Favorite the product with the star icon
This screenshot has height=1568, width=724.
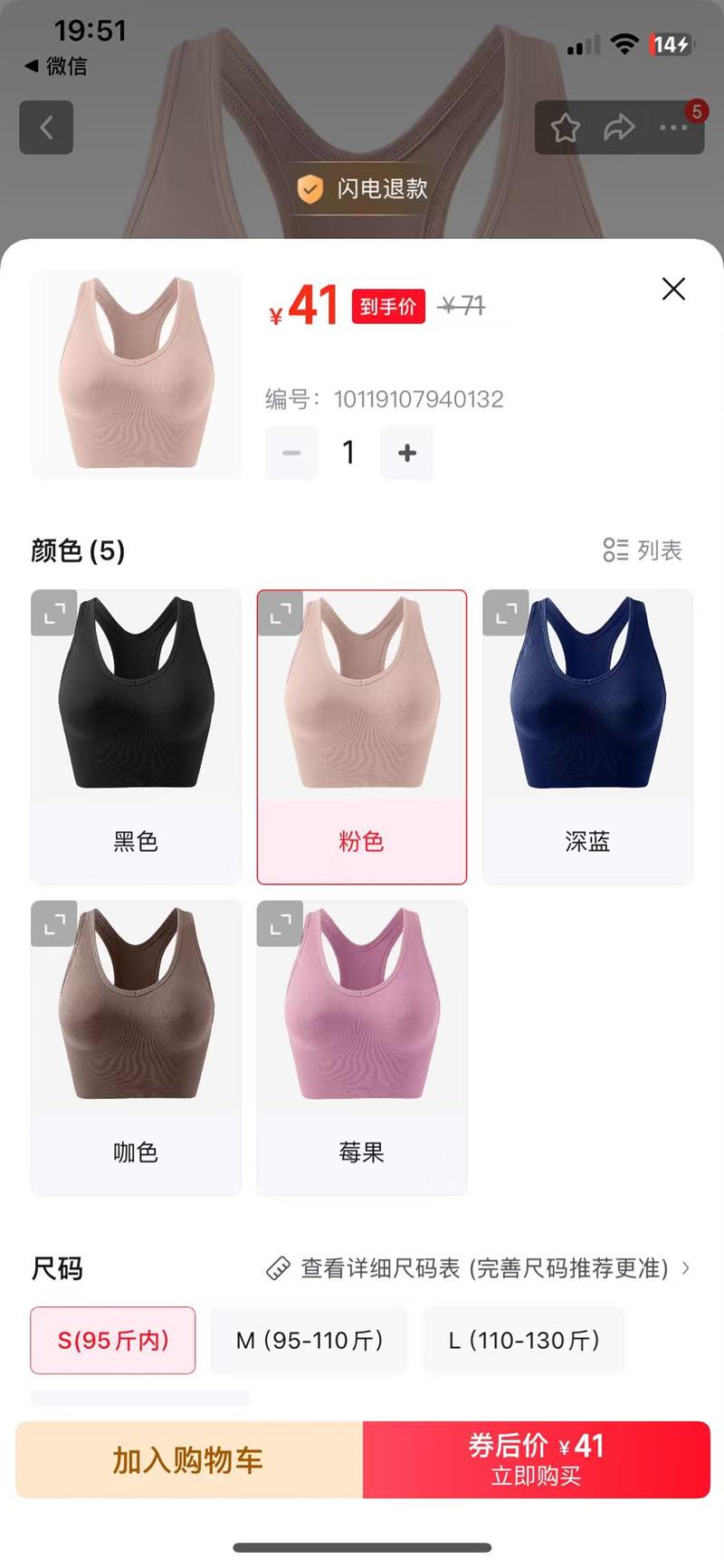566,128
